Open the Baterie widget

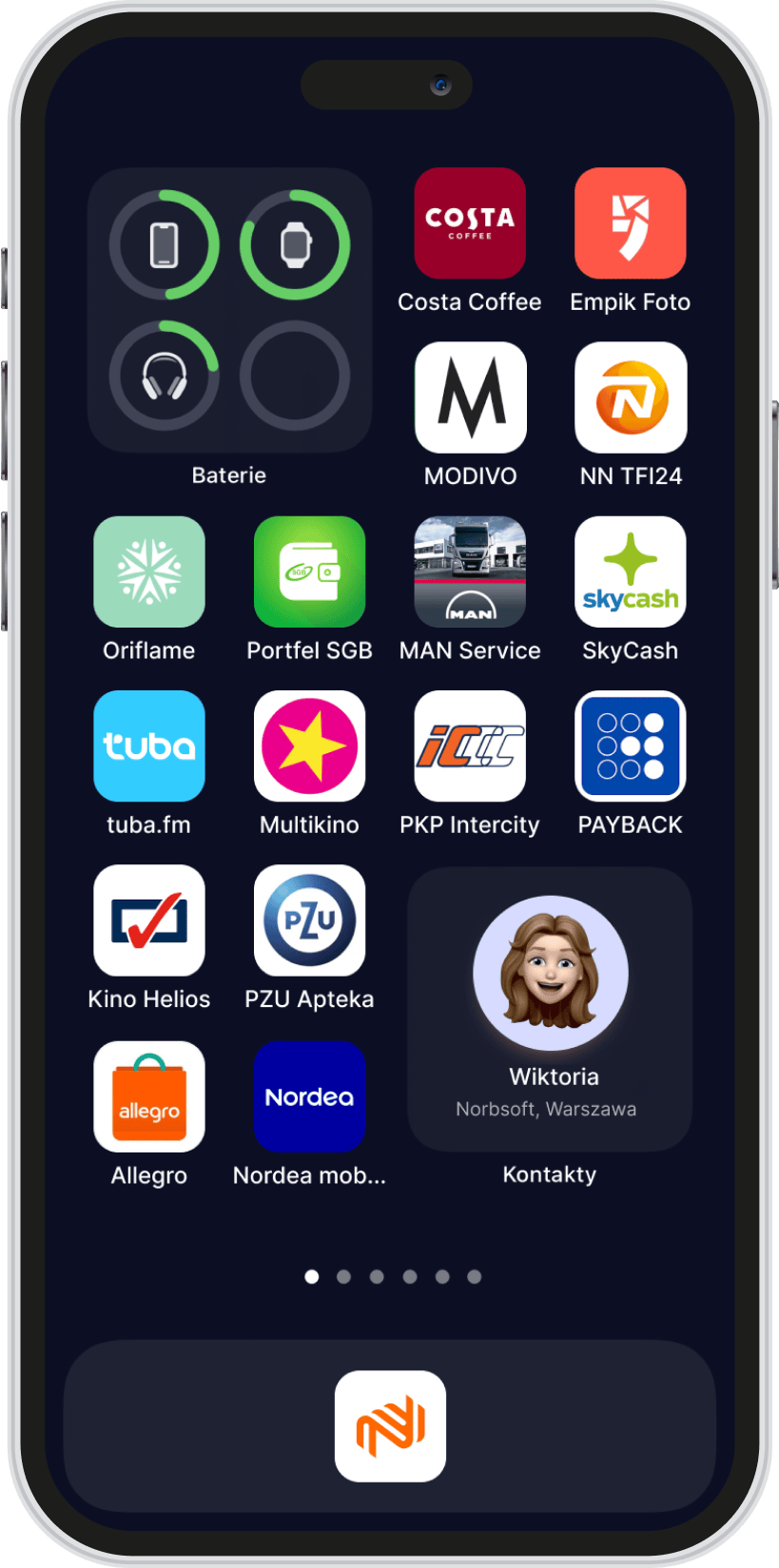229,310
